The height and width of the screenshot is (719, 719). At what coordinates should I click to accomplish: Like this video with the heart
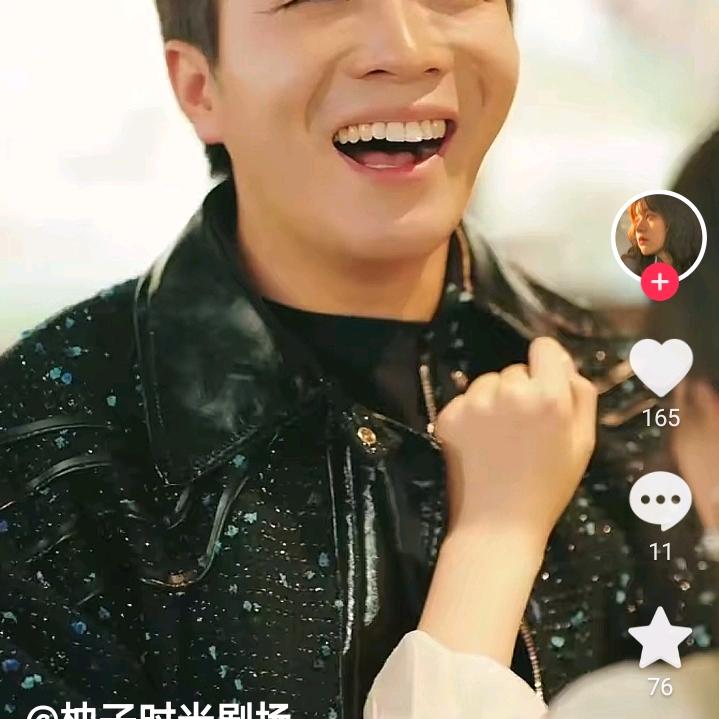point(660,367)
